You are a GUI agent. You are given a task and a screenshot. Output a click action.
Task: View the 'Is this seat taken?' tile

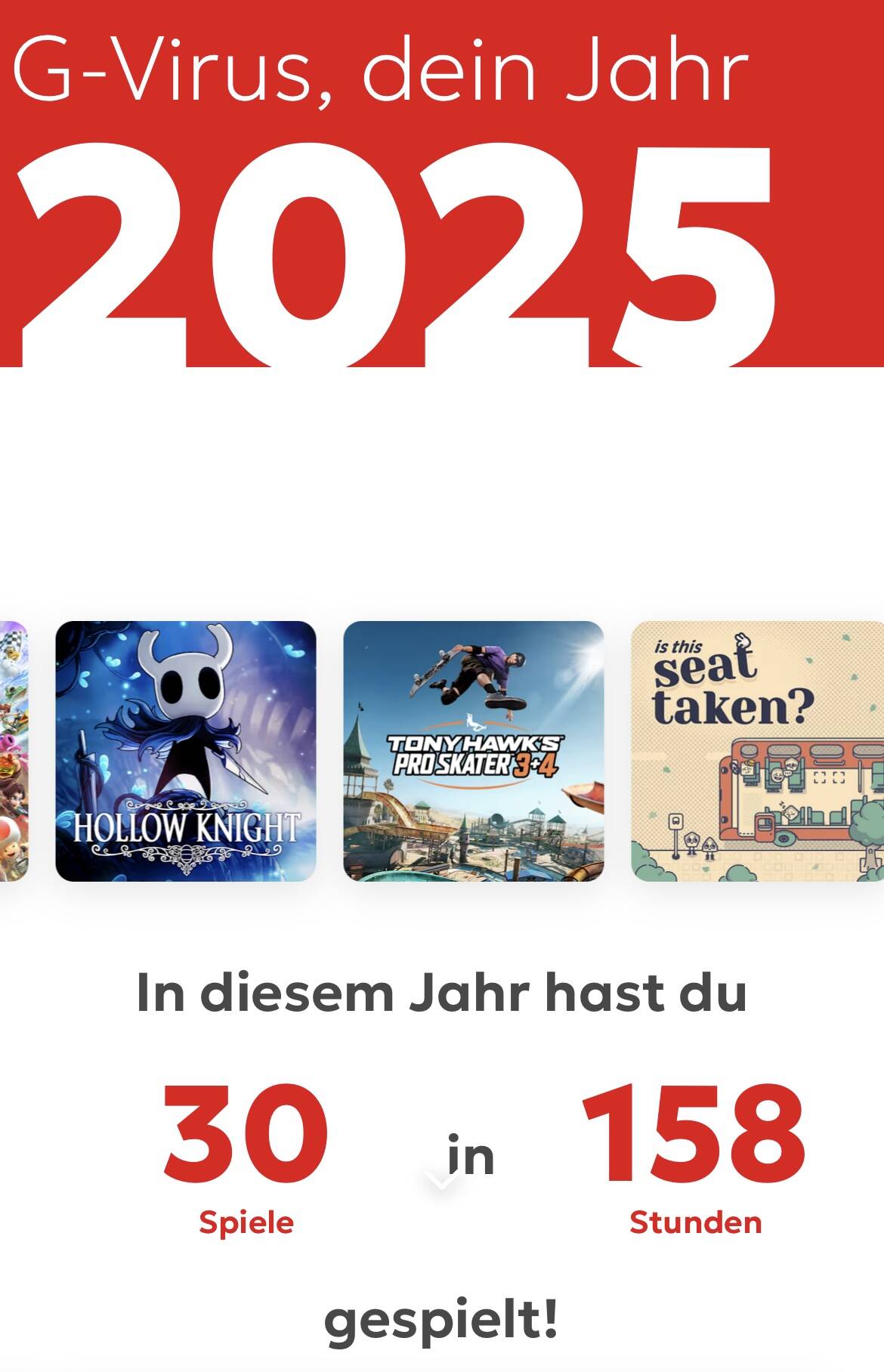click(x=757, y=751)
